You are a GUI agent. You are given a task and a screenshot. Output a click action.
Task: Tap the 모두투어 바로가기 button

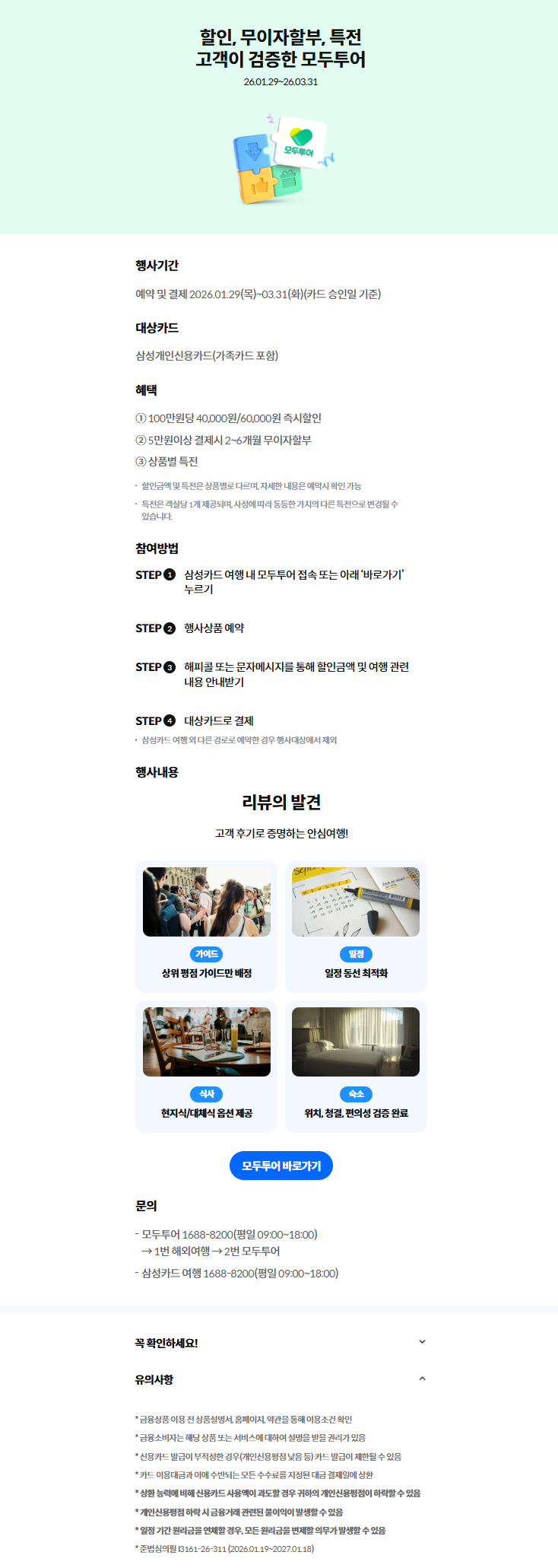[x=281, y=1166]
